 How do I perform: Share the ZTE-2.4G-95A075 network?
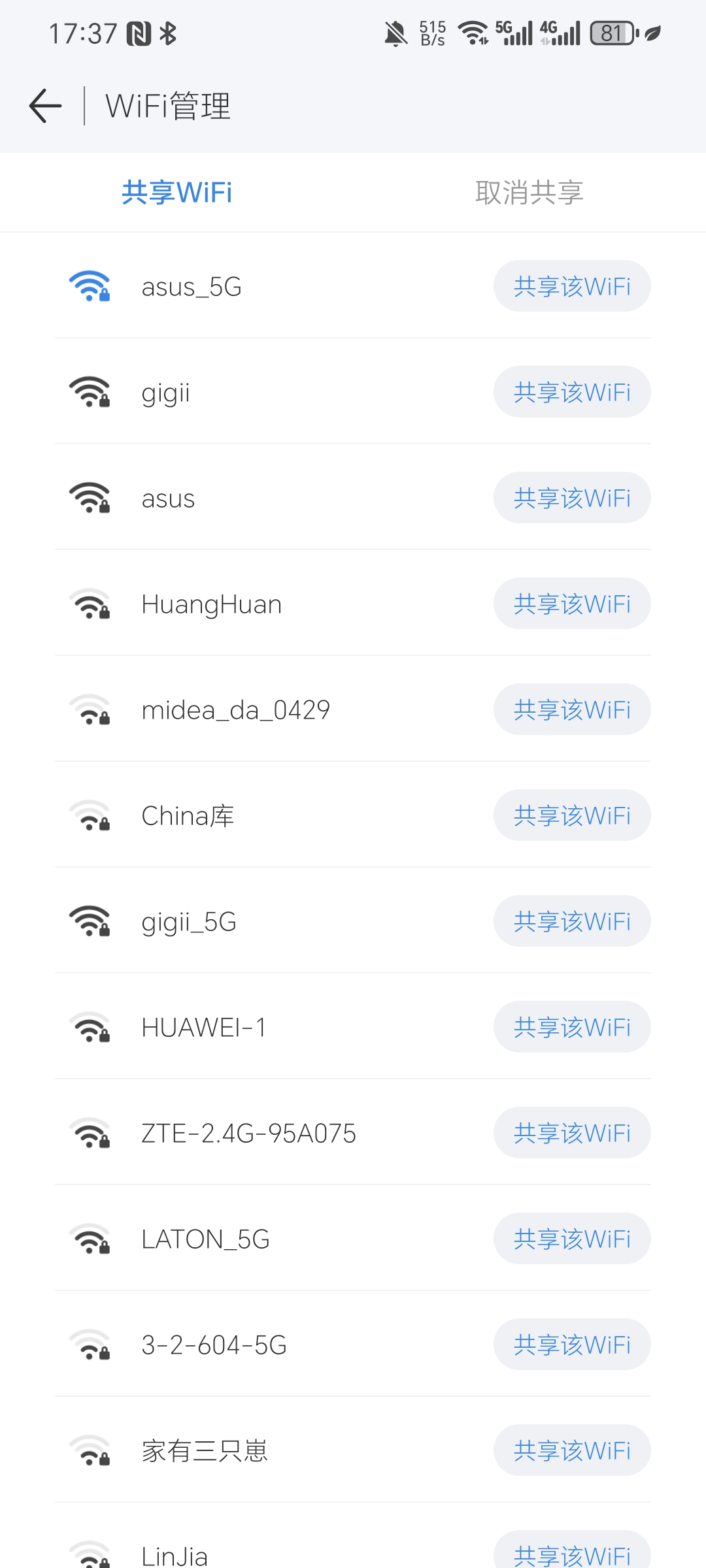tap(572, 1133)
